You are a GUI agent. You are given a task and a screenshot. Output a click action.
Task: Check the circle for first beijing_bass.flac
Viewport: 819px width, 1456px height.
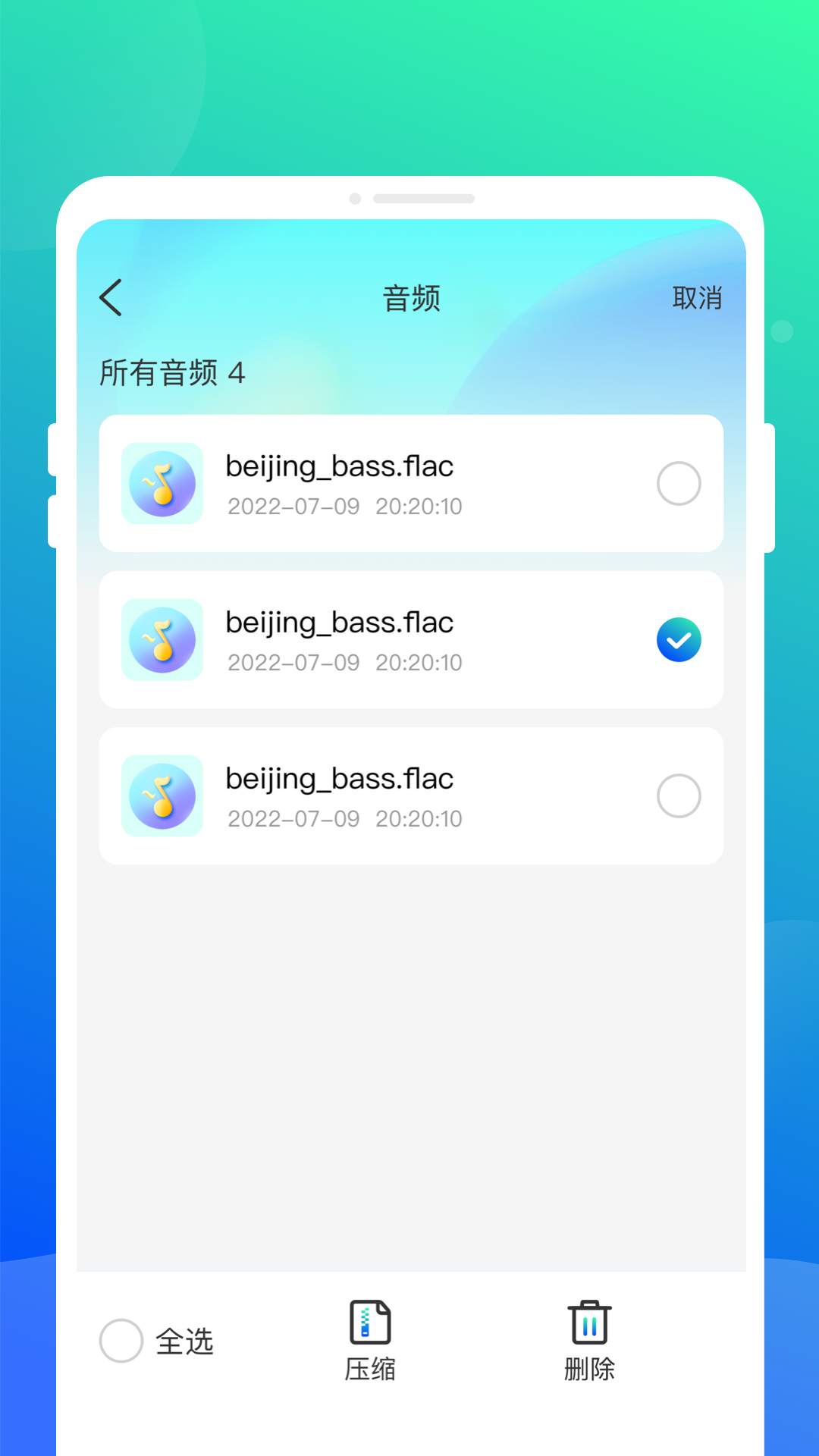pyautogui.click(x=679, y=483)
